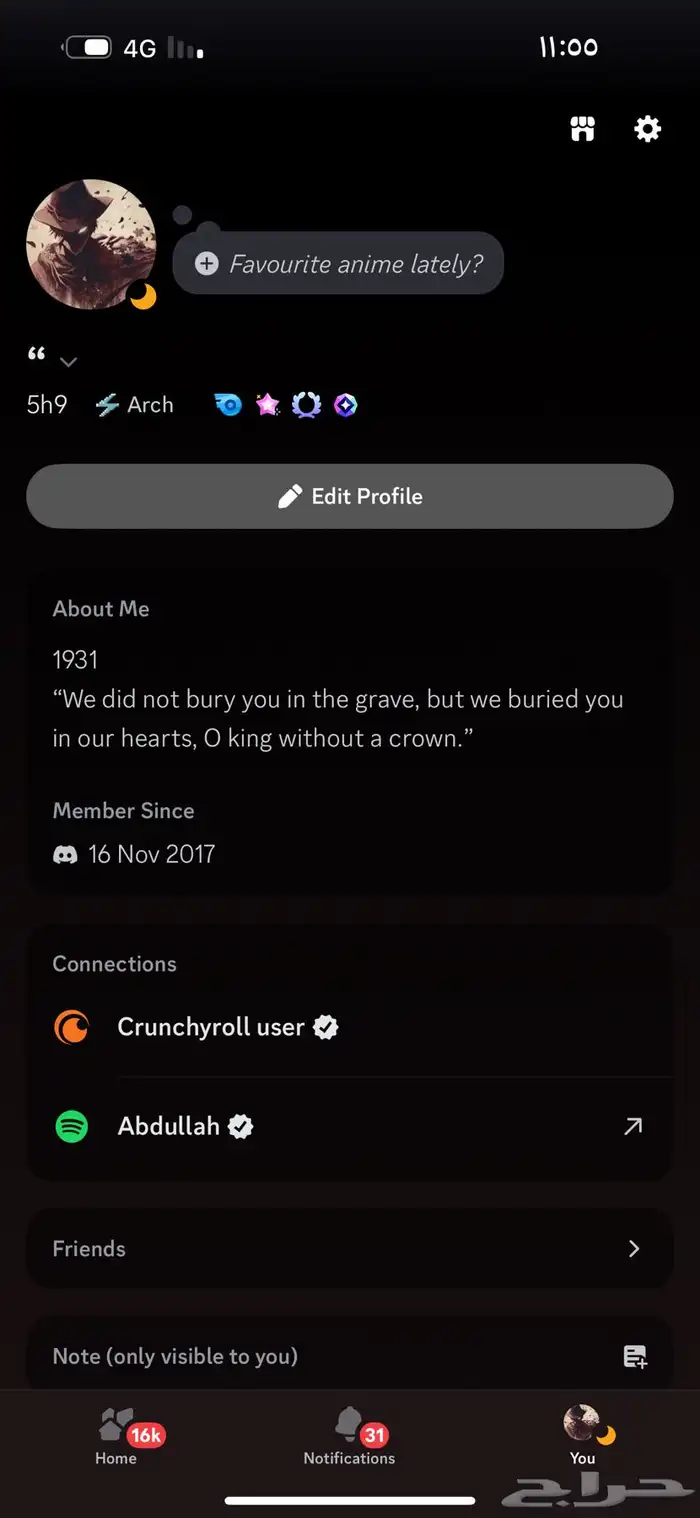Open the Friends list row

pyautogui.click(x=349, y=1248)
